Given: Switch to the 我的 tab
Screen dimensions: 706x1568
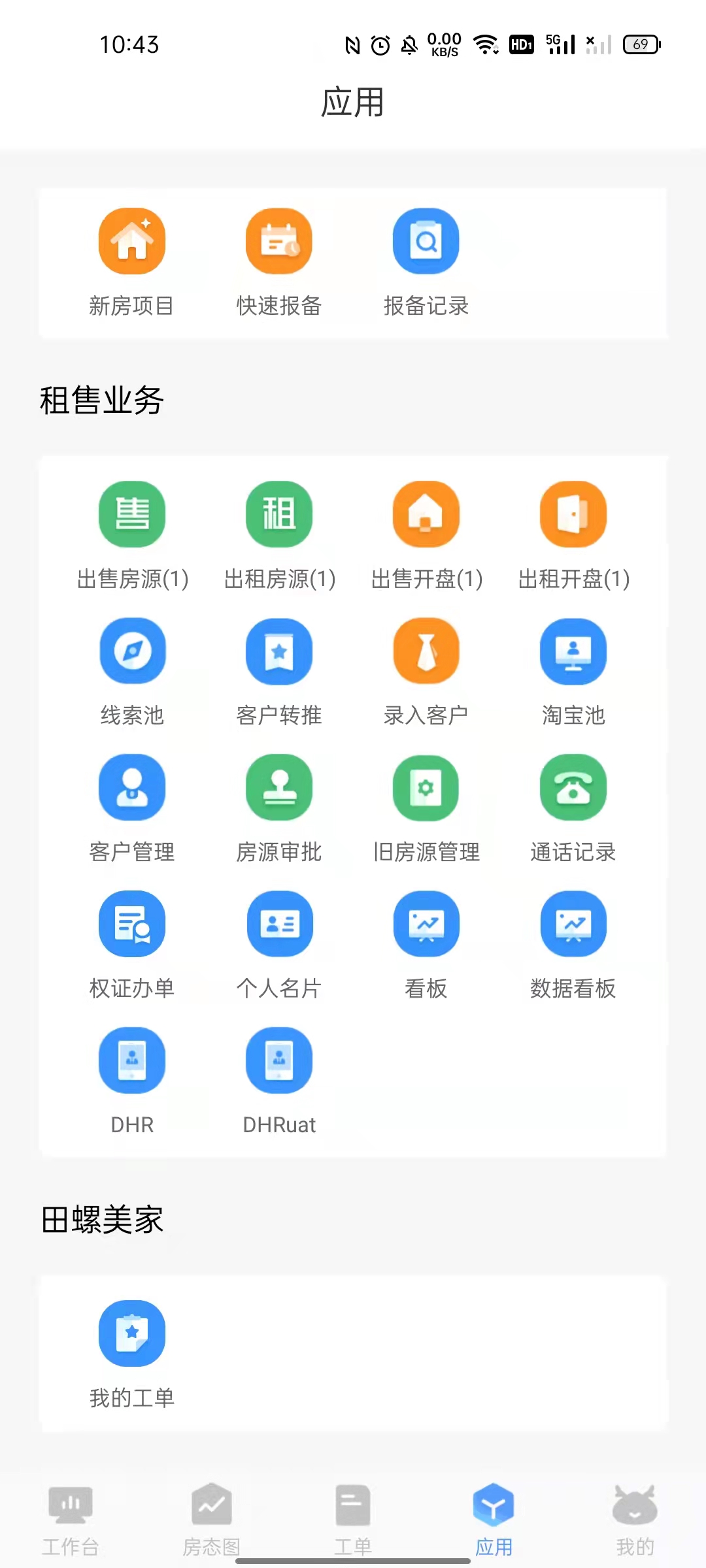Looking at the screenshot, I should click(635, 1520).
